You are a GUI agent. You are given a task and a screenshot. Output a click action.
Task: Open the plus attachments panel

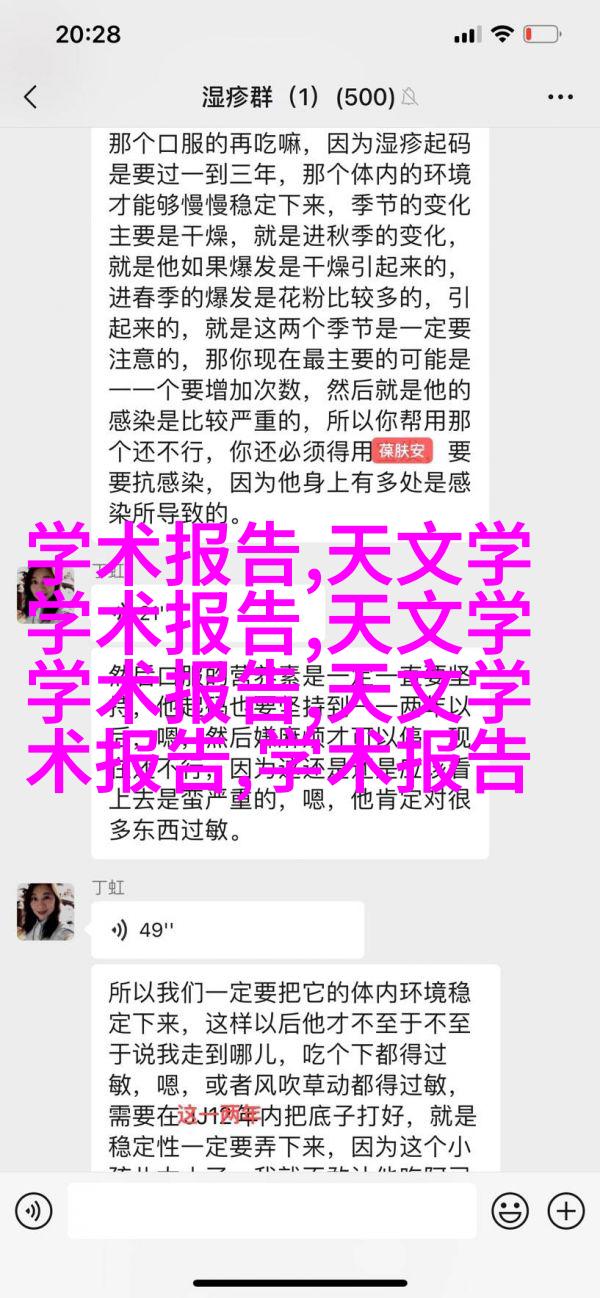567,1211
